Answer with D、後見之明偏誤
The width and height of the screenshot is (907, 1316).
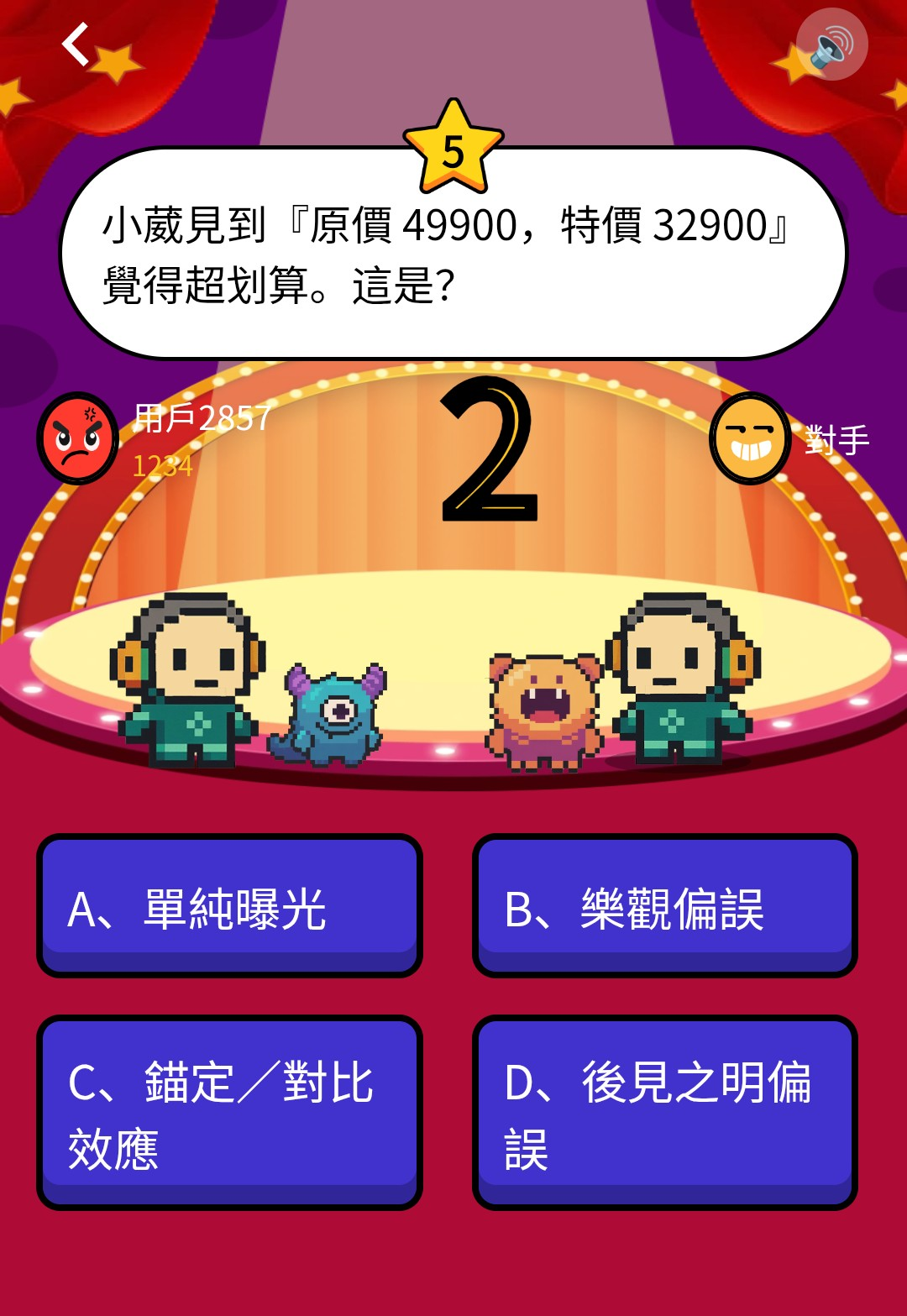[x=664, y=1112]
